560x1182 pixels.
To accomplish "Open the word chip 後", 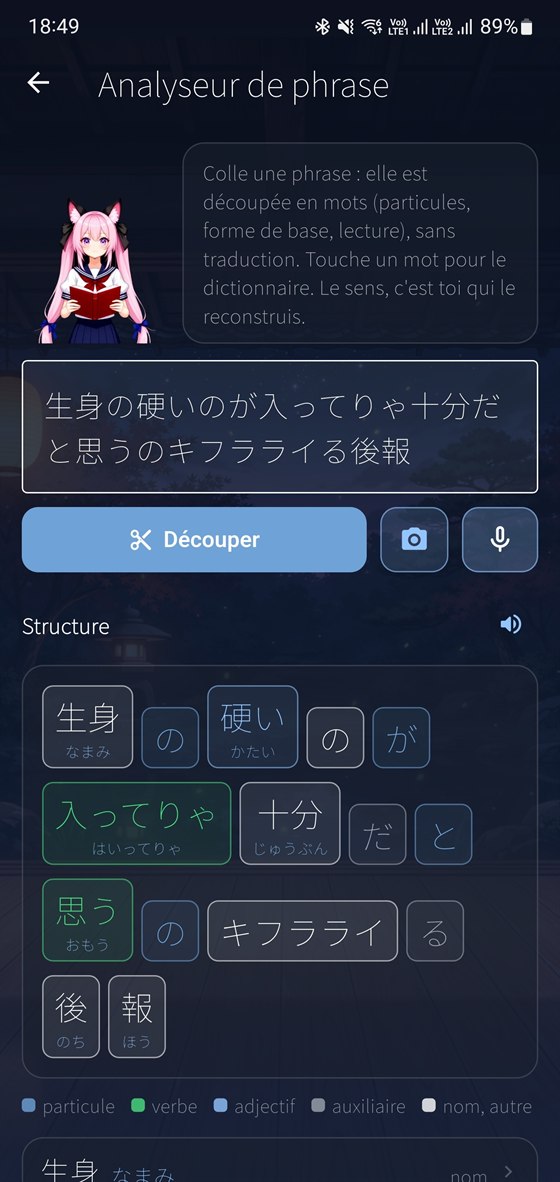I will click(71, 1016).
